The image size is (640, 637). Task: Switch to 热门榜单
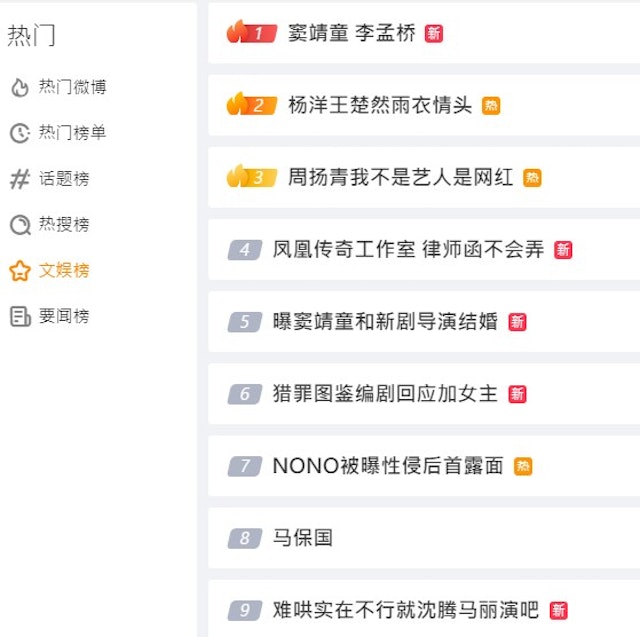71,133
